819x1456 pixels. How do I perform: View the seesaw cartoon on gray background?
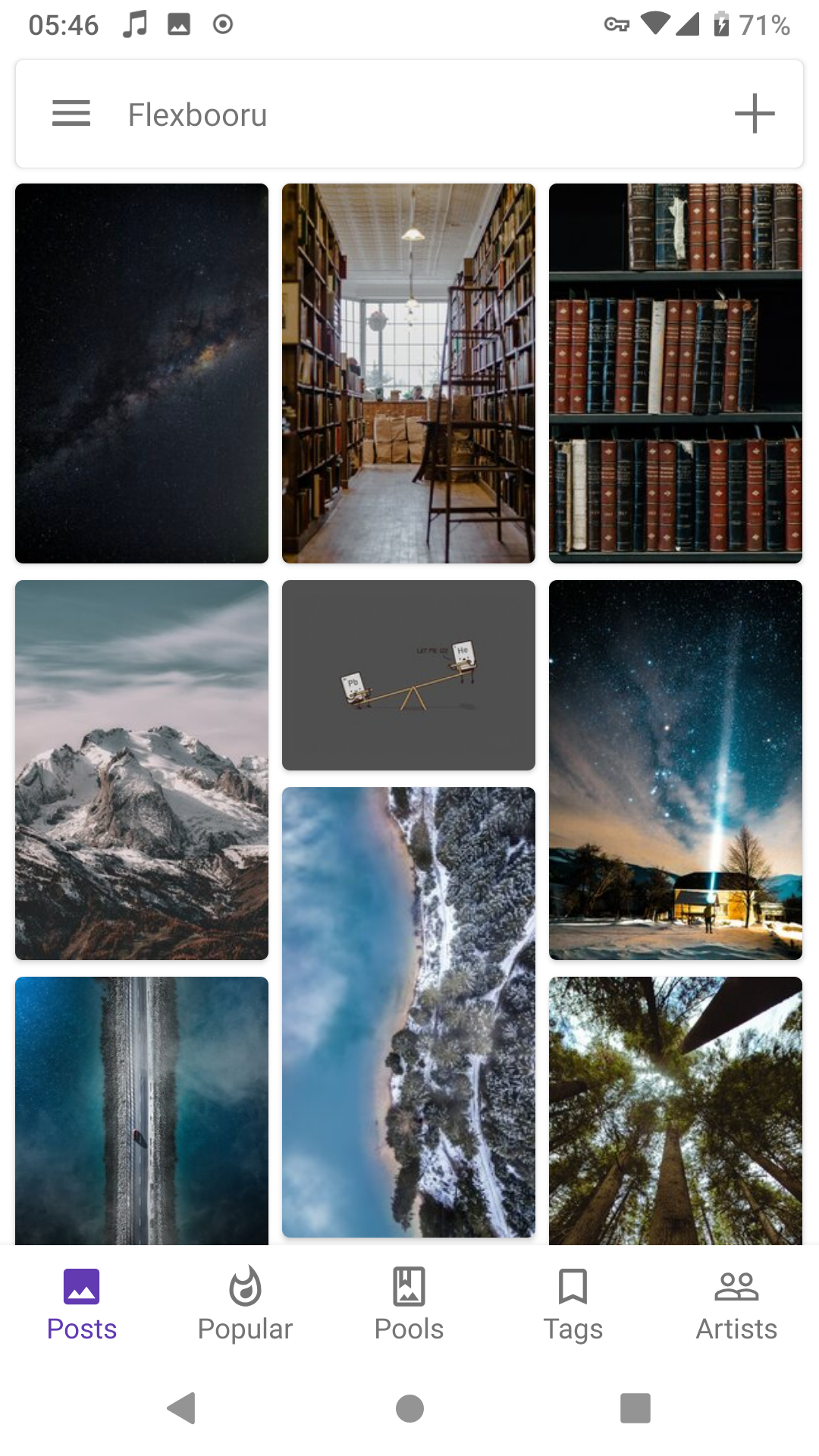[x=409, y=675]
